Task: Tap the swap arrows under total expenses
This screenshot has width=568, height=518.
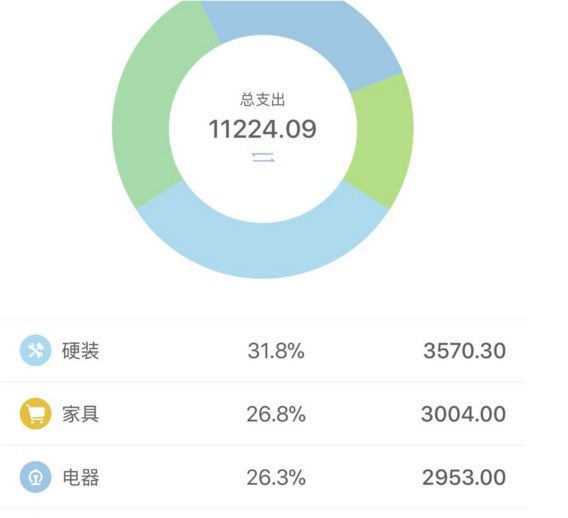Action: click(x=263, y=157)
